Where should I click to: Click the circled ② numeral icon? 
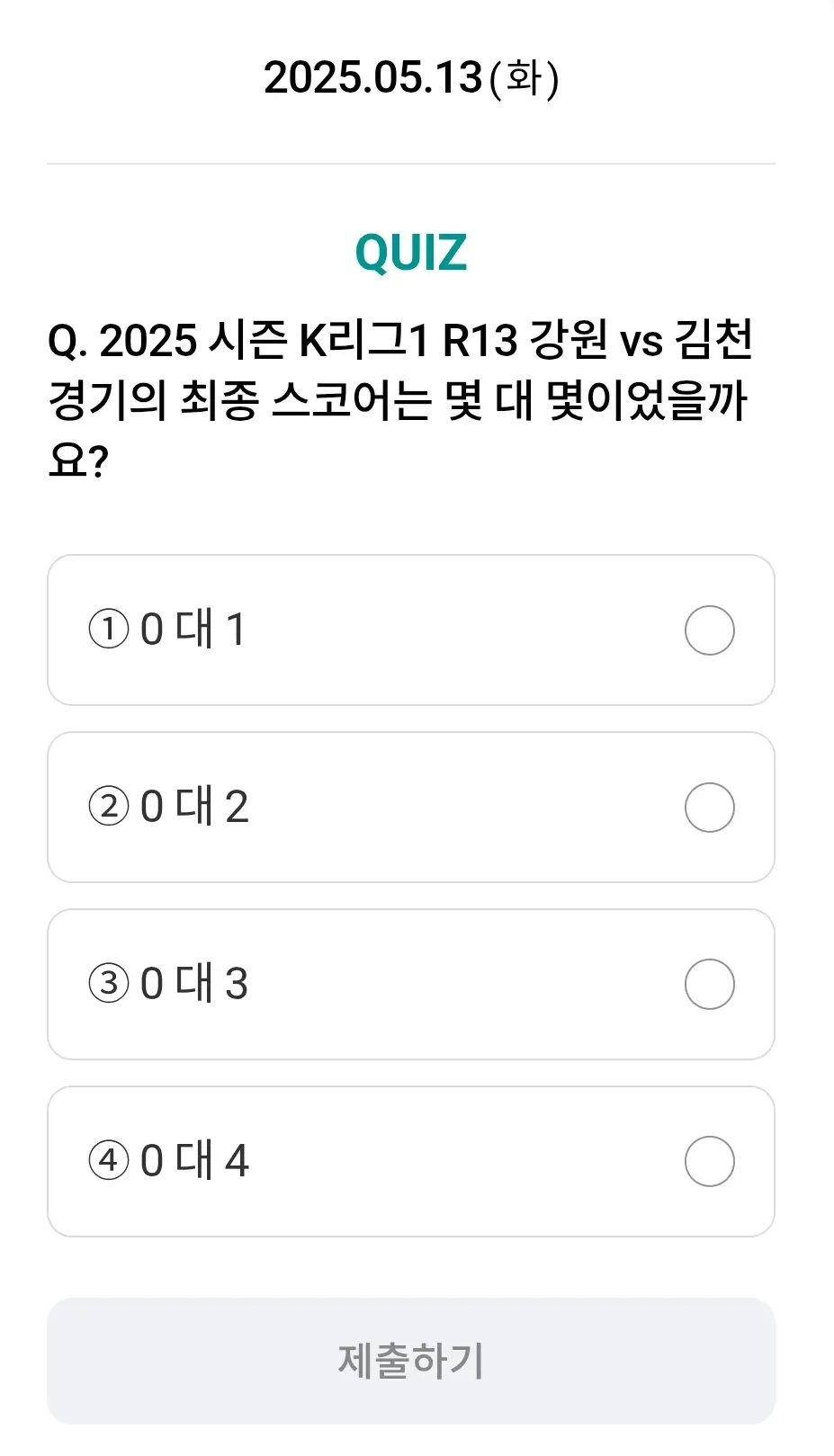(x=107, y=806)
